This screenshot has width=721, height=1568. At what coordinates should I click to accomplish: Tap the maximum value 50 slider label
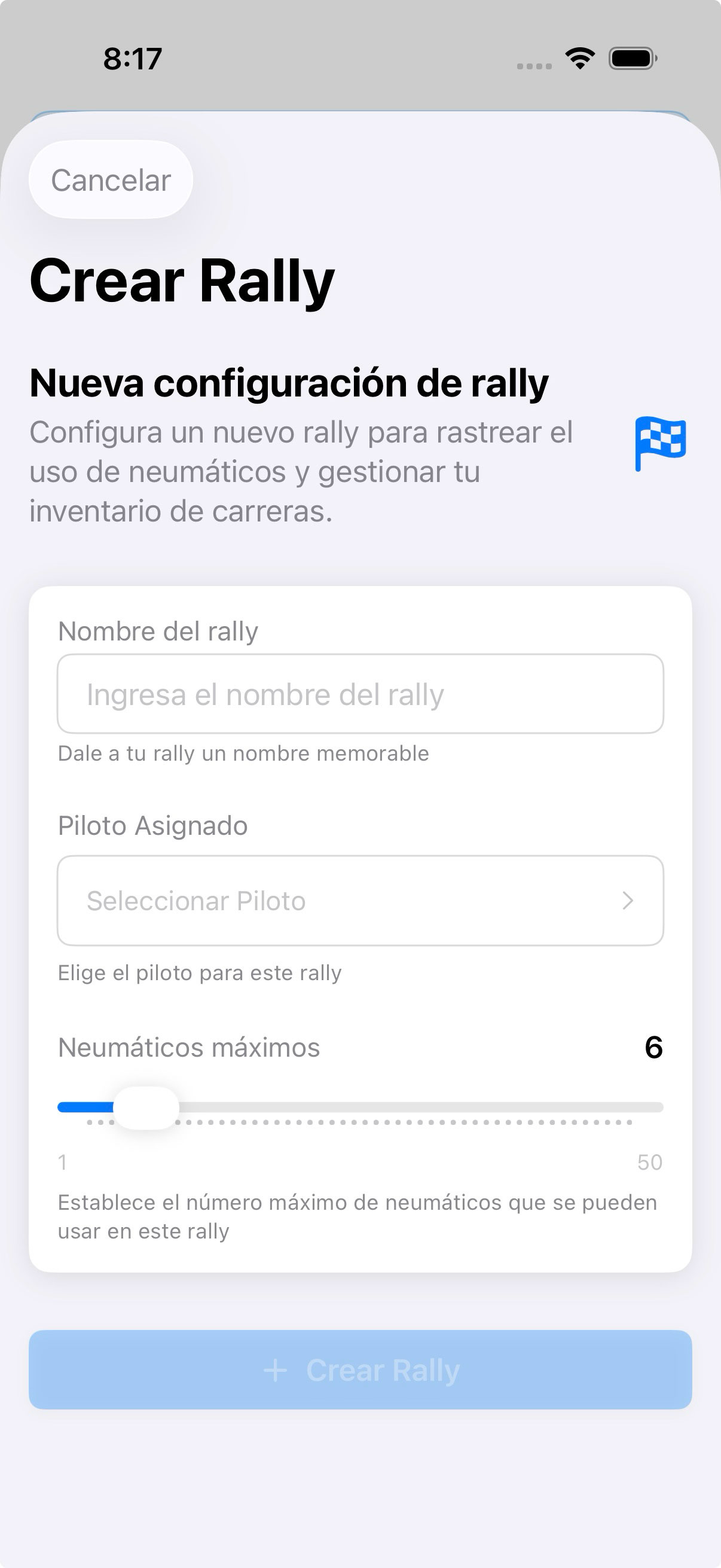coord(647,1160)
